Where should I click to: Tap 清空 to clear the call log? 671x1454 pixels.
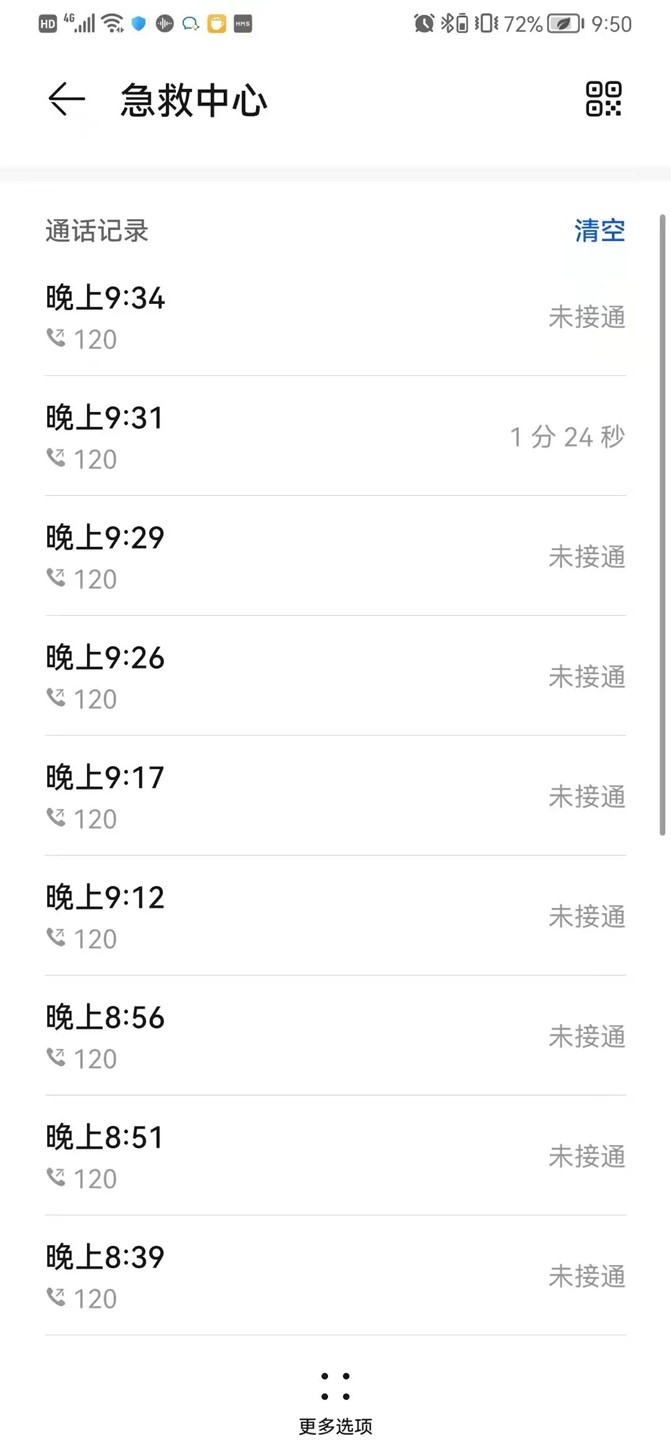[x=600, y=230]
